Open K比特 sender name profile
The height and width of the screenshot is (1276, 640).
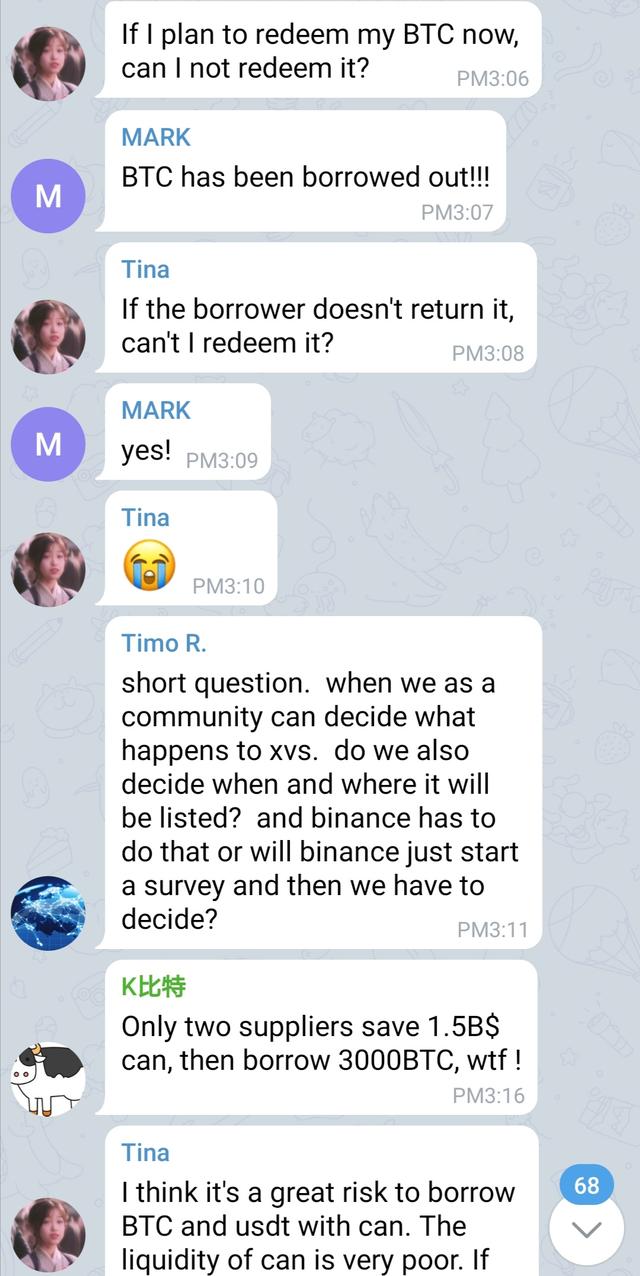tap(153, 987)
